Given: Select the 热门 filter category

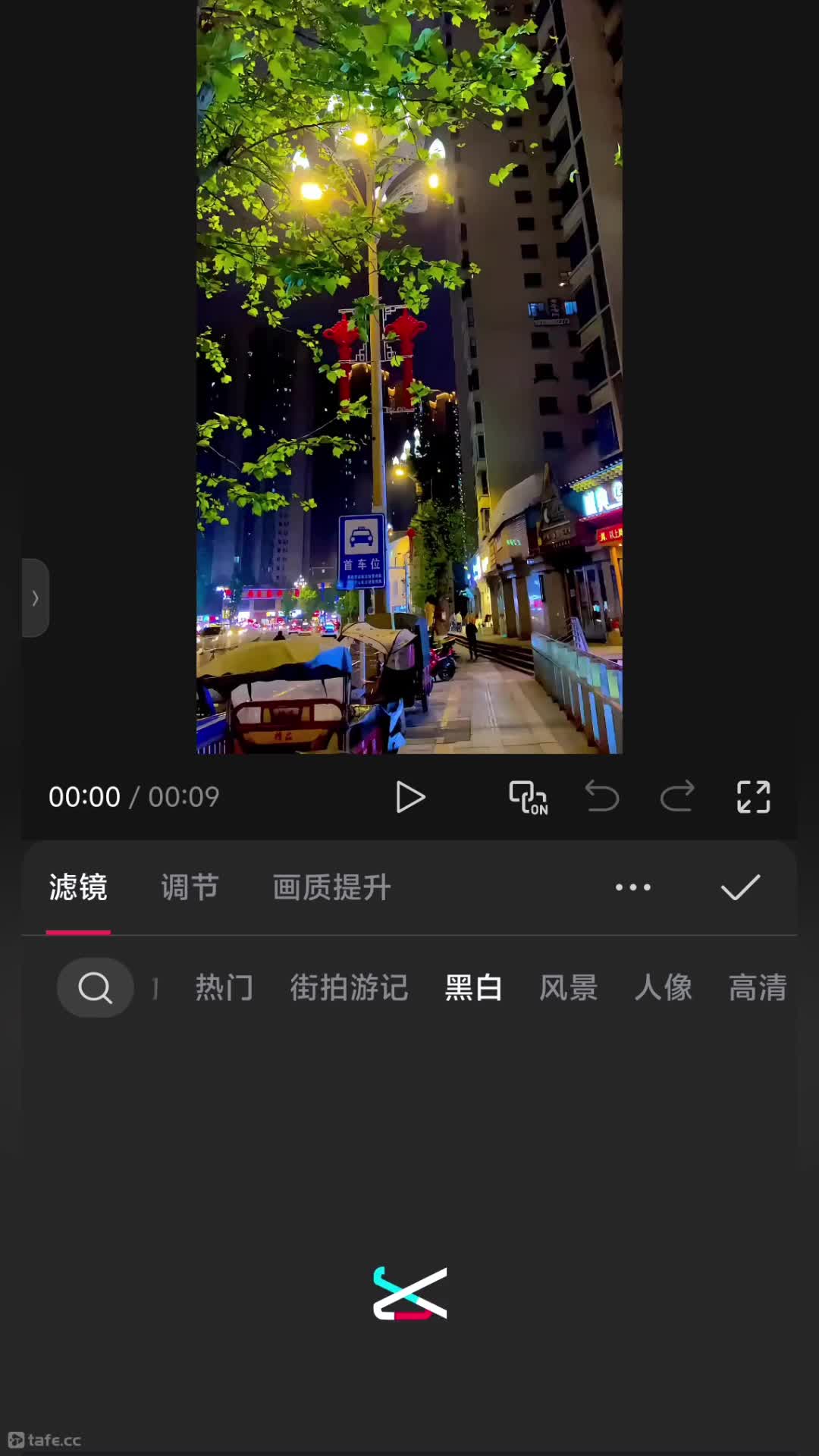Looking at the screenshot, I should tap(224, 987).
